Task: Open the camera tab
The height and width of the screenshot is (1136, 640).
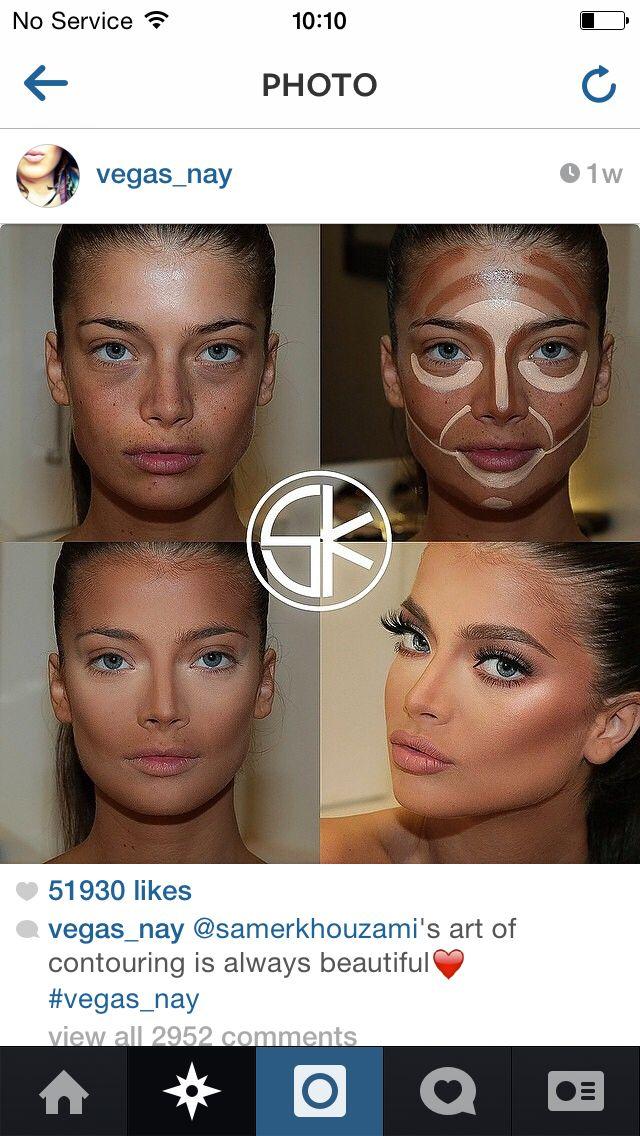Action: point(320,1091)
